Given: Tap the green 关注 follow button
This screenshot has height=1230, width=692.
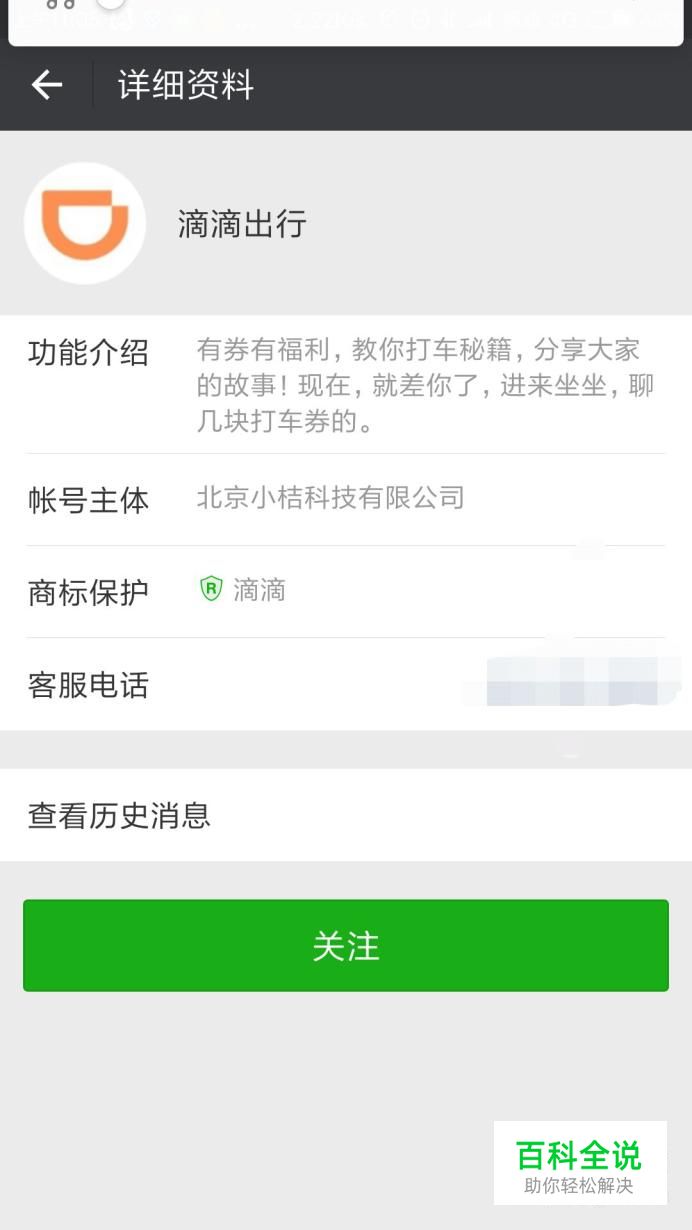Looking at the screenshot, I should coord(346,945).
